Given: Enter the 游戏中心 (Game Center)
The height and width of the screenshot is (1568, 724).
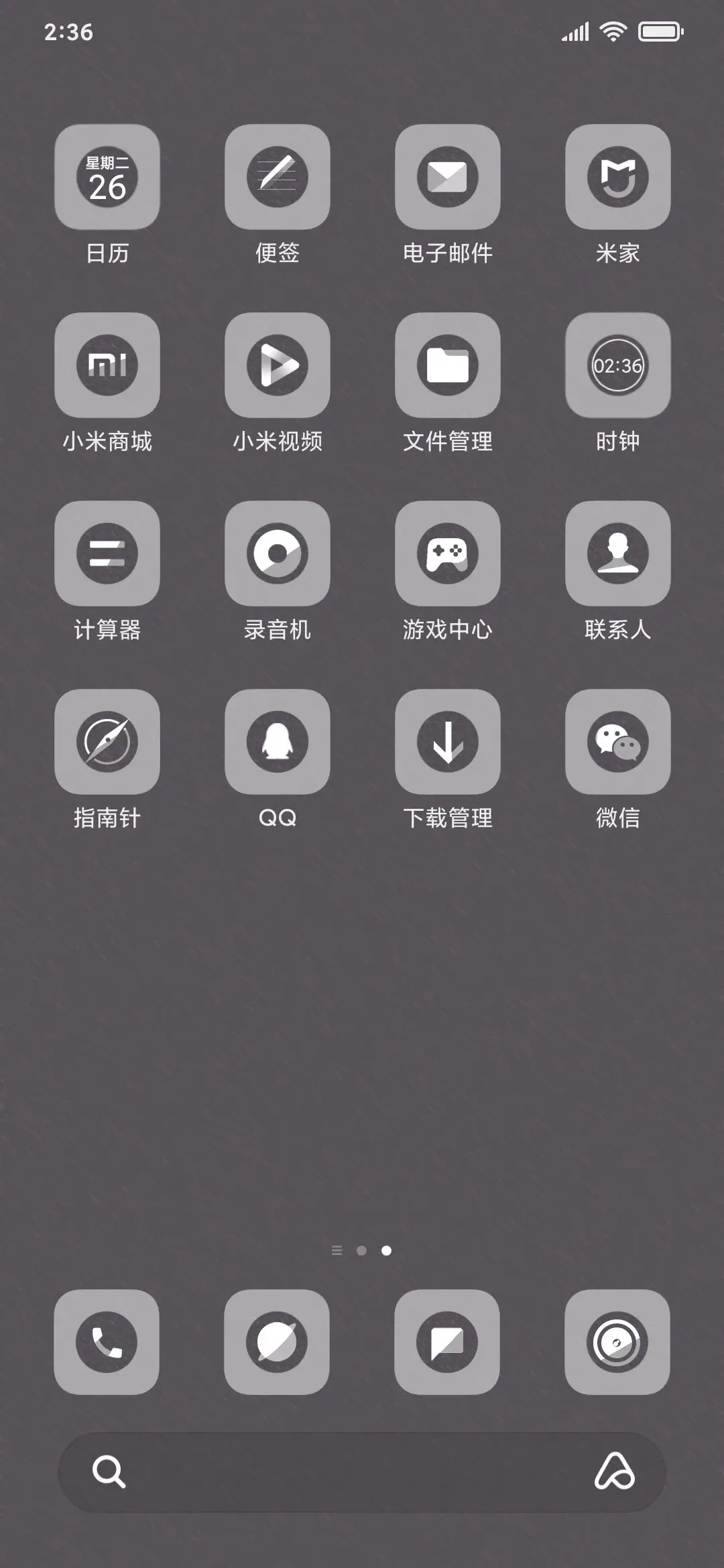Looking at the screenshot, I should (x=447, y=553).
